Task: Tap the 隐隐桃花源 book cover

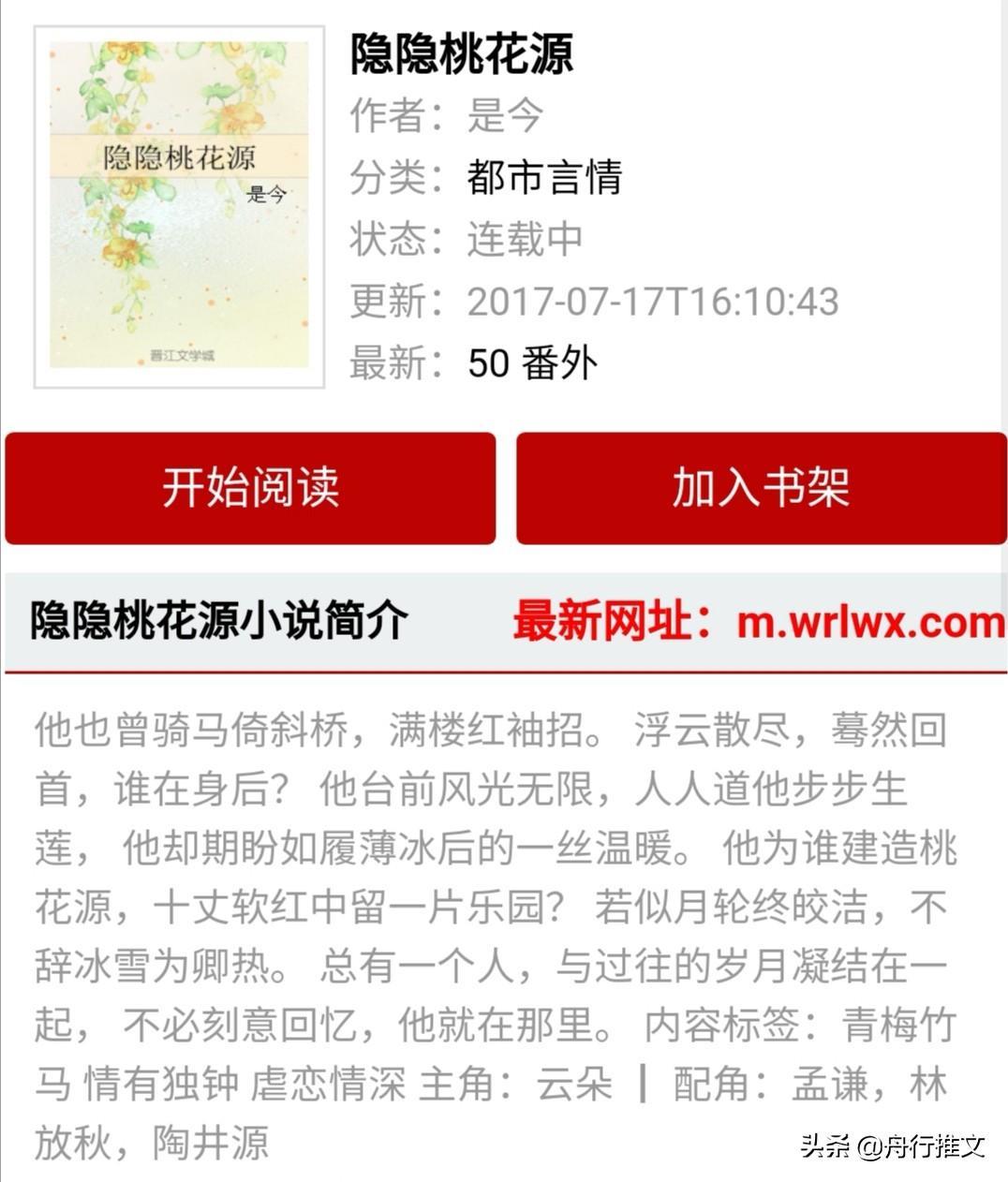Action: click(x=179, y=207)
